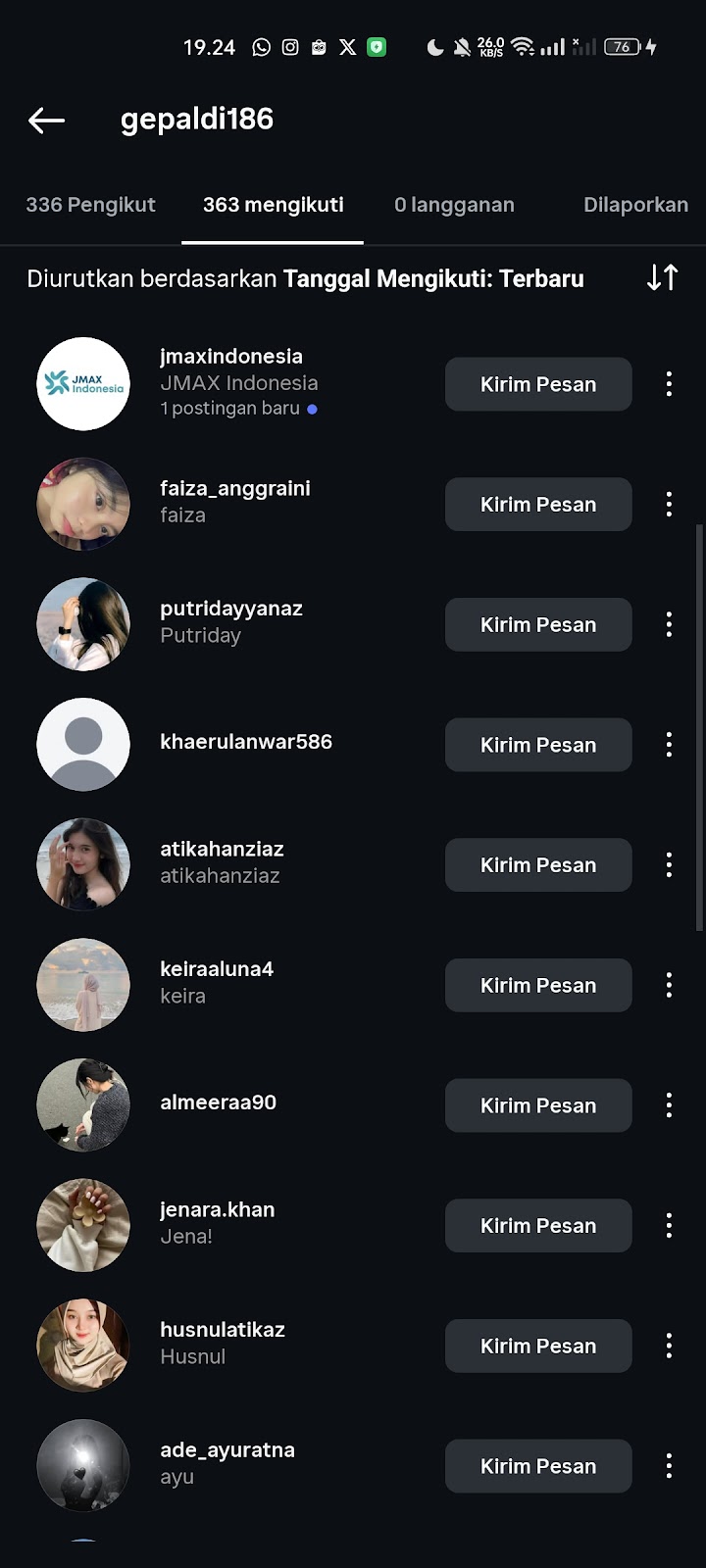Image resolution: width=706 pixels, height=1568 pixels.
Task: Open the three-dot menu for faiza_anggraini
Action: pyautogui.click(x=669, y=505)
